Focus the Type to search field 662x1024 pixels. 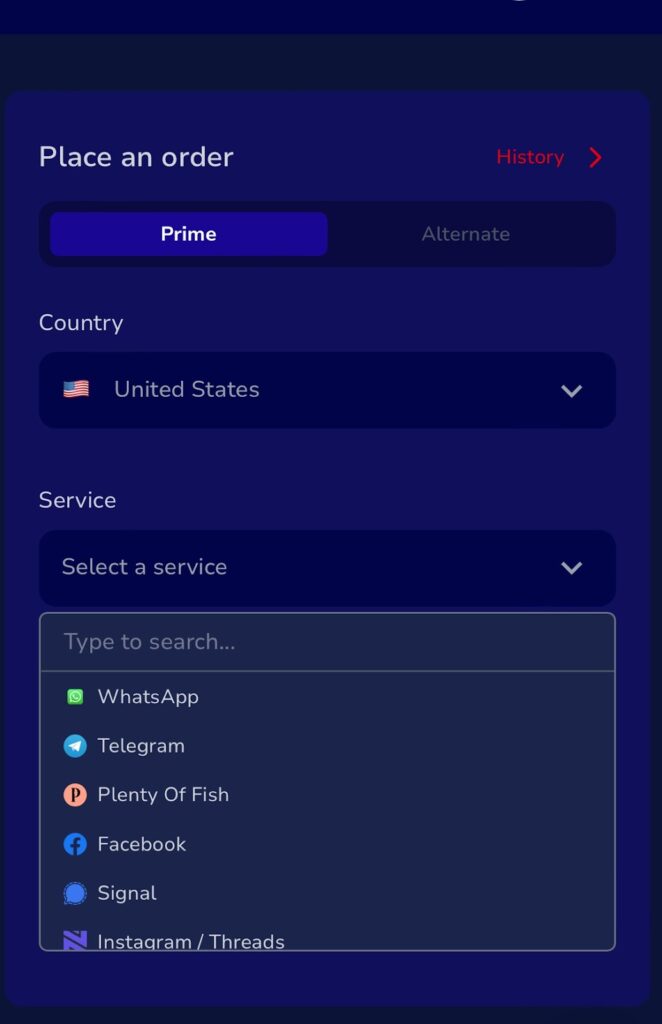tap(327, 642)
